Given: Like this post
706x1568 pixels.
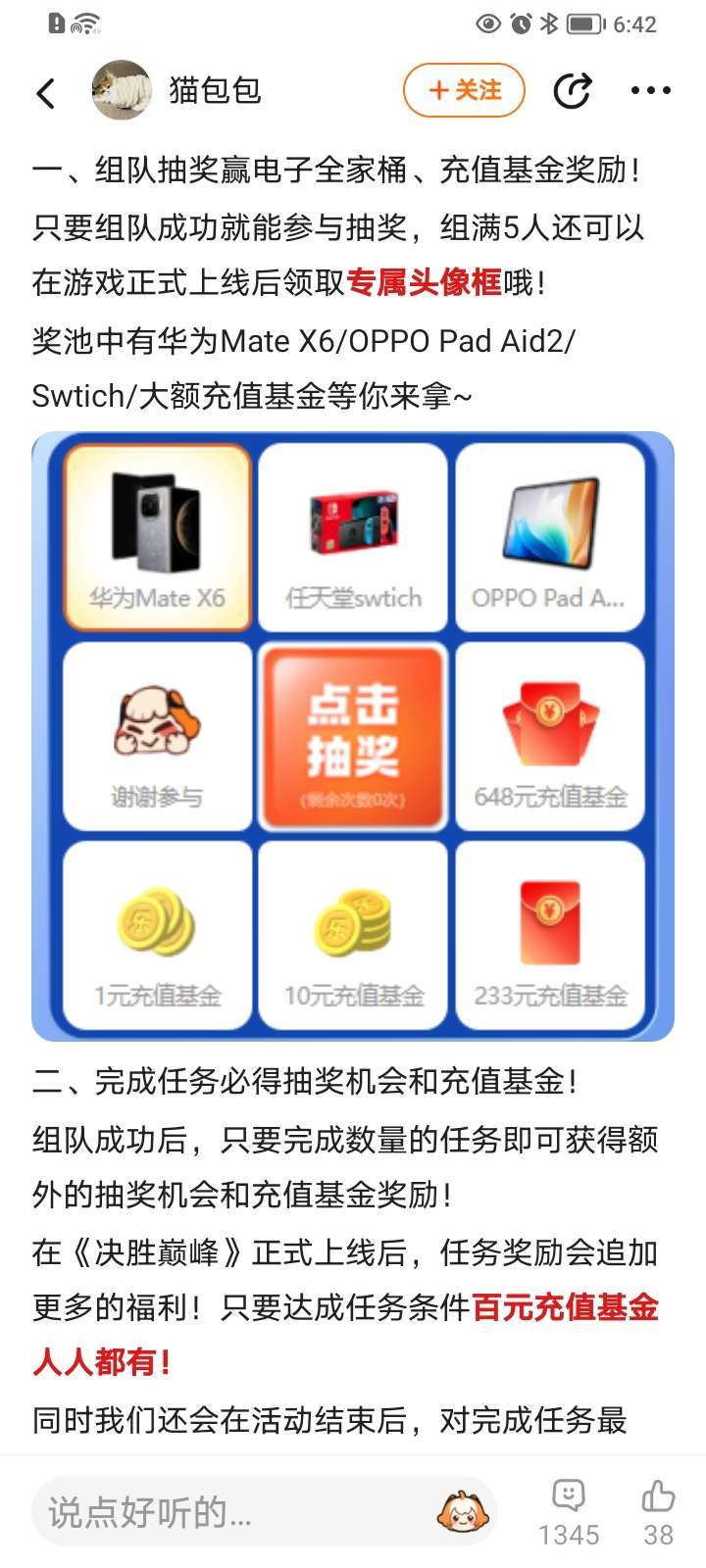Looking at the screenshot, I should tap(658, 1510).
